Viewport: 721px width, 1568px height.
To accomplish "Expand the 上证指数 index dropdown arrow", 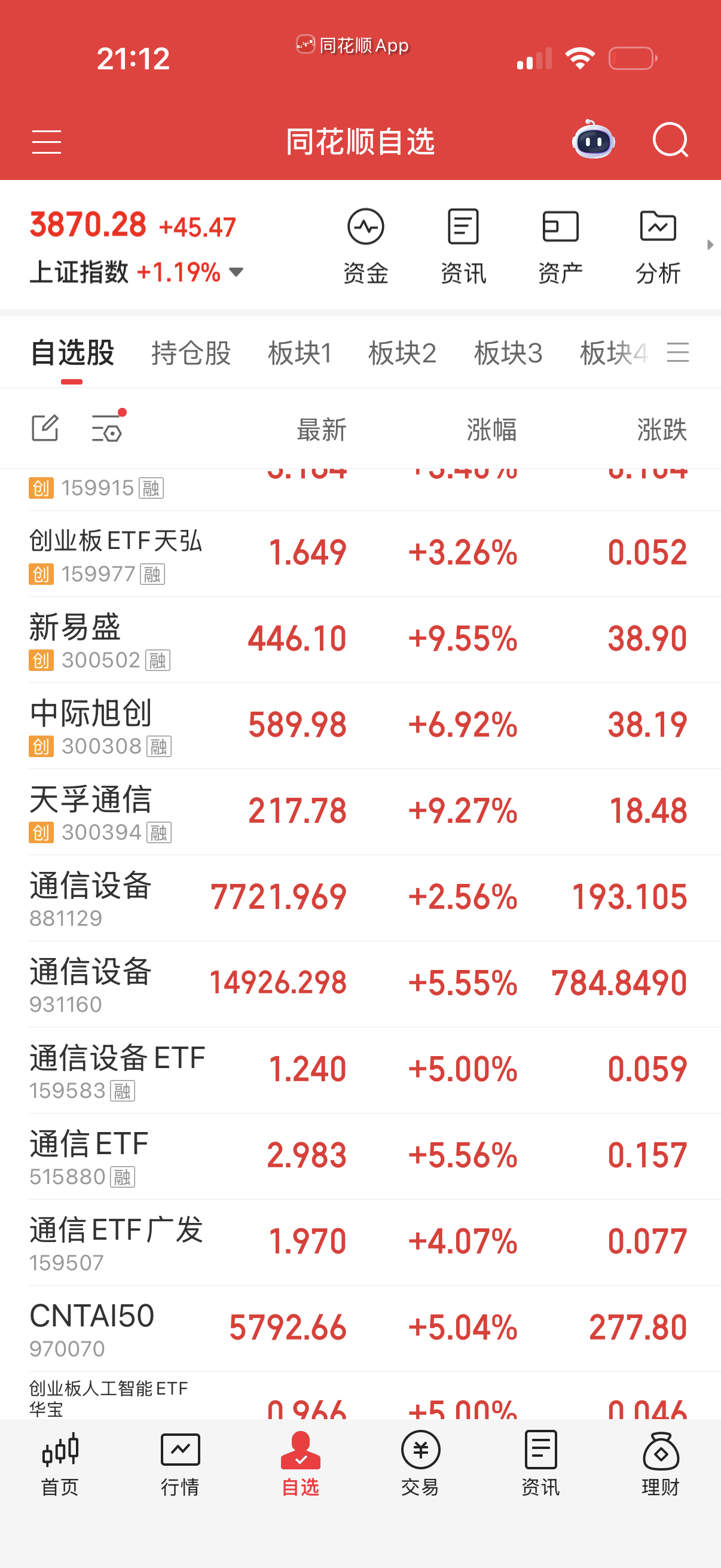I will pos(236,273).
